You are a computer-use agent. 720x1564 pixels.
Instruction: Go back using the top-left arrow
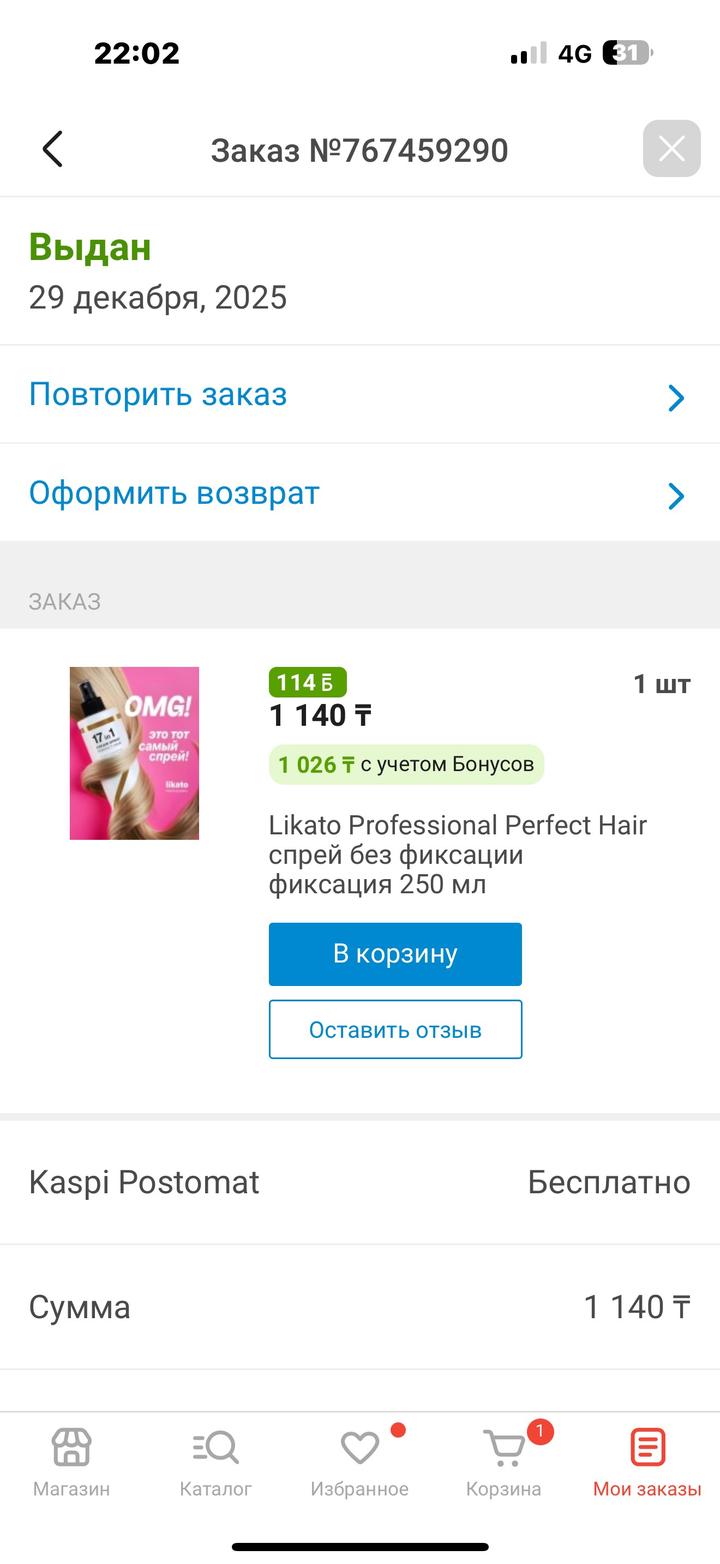(53, 150)
